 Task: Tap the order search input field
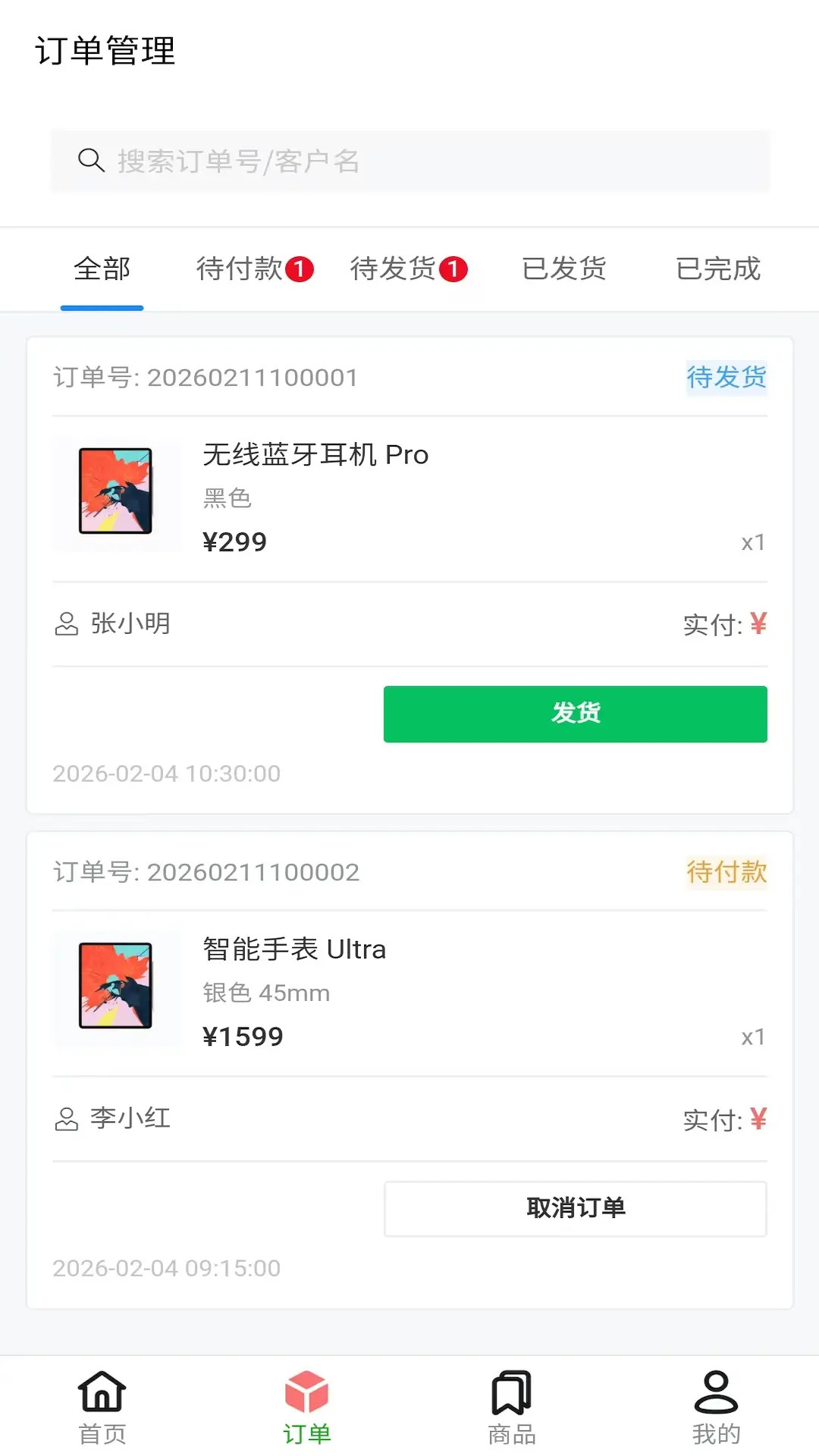pyautogui.click(x=409, y=161)
